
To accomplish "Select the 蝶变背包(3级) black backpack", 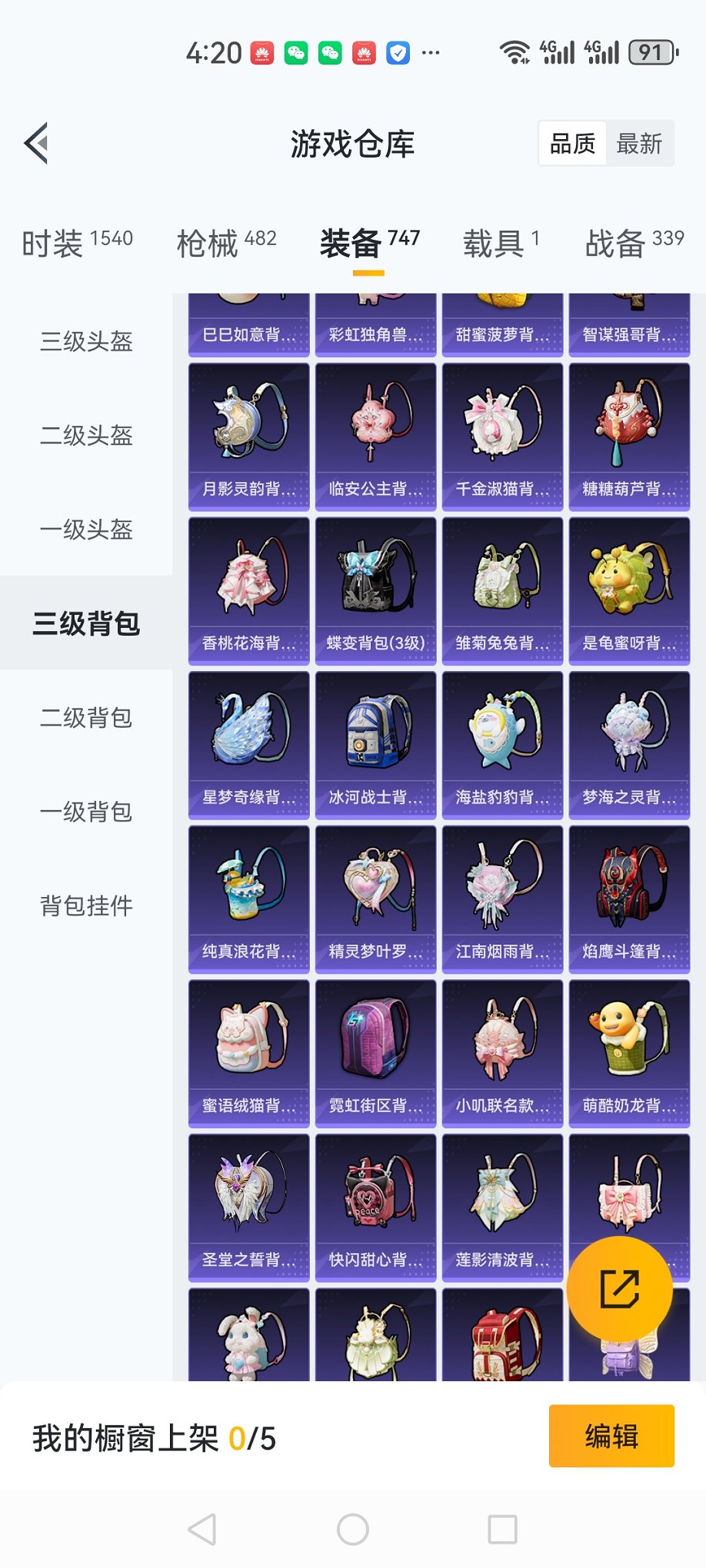I will coord(375,588).
